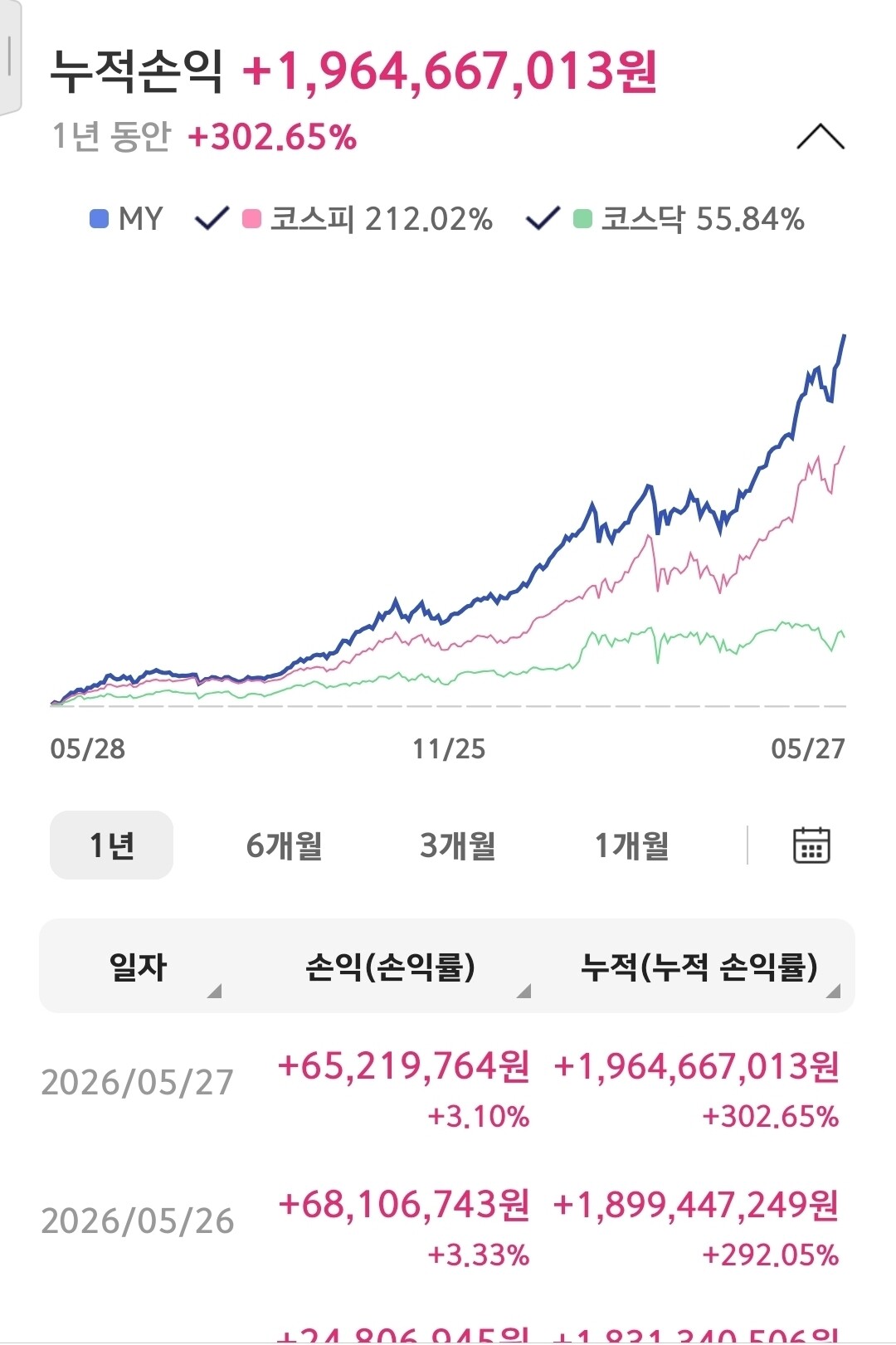
Task: Open the calendar date picker
Action: (811, 845)
